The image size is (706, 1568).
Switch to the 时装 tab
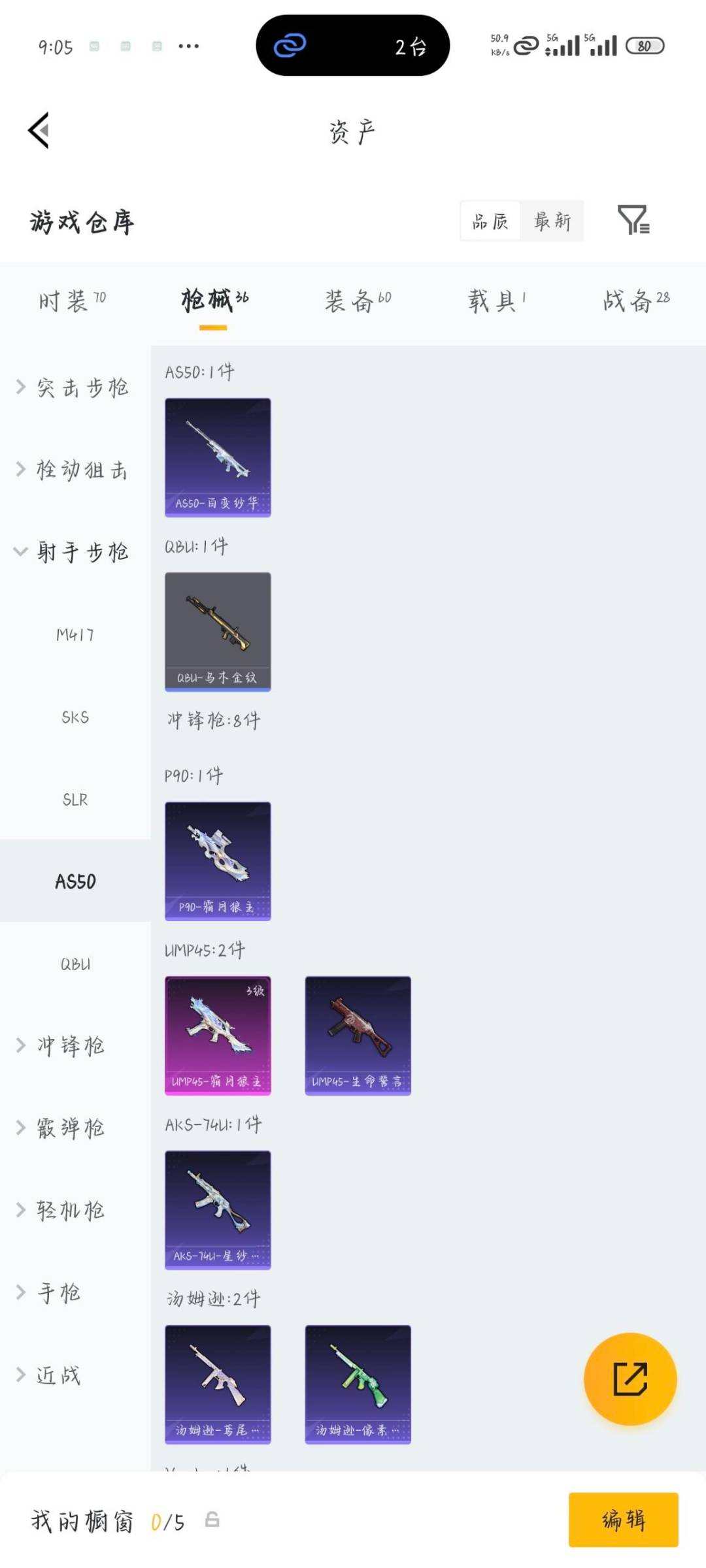click(68, 301)
